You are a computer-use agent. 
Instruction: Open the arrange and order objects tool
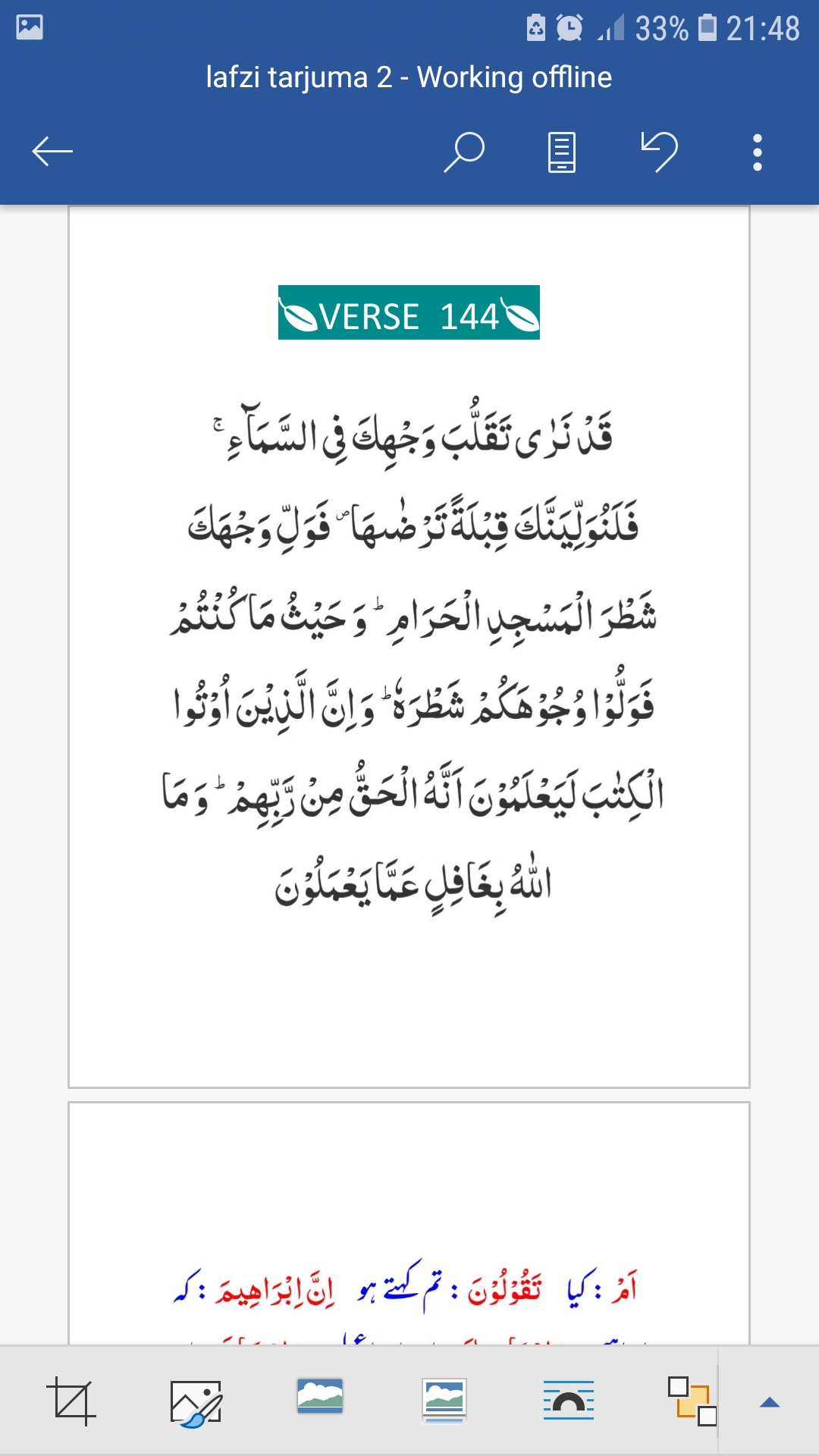692,1401
